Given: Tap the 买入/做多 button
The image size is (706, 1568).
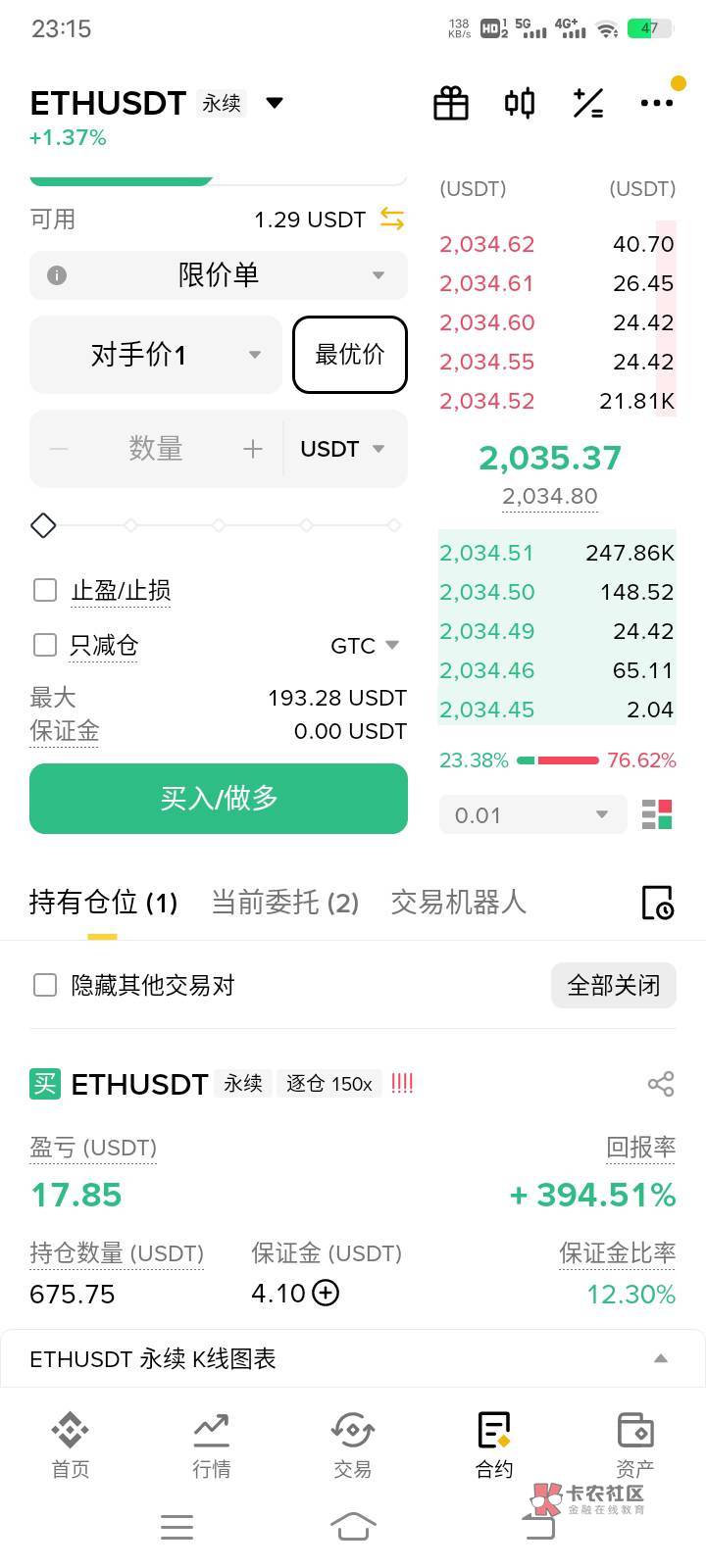Looking at the screenshot, I should [x=219, y=799].
